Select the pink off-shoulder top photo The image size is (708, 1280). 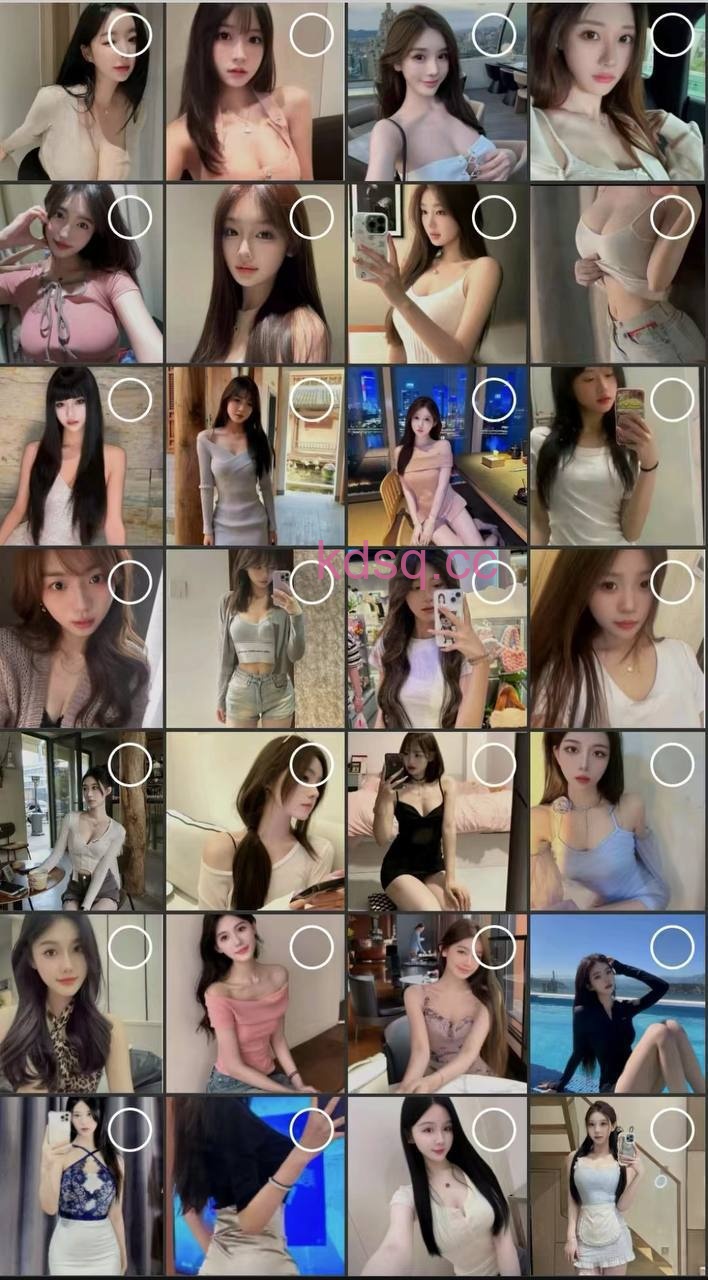[x=311, y=946]
